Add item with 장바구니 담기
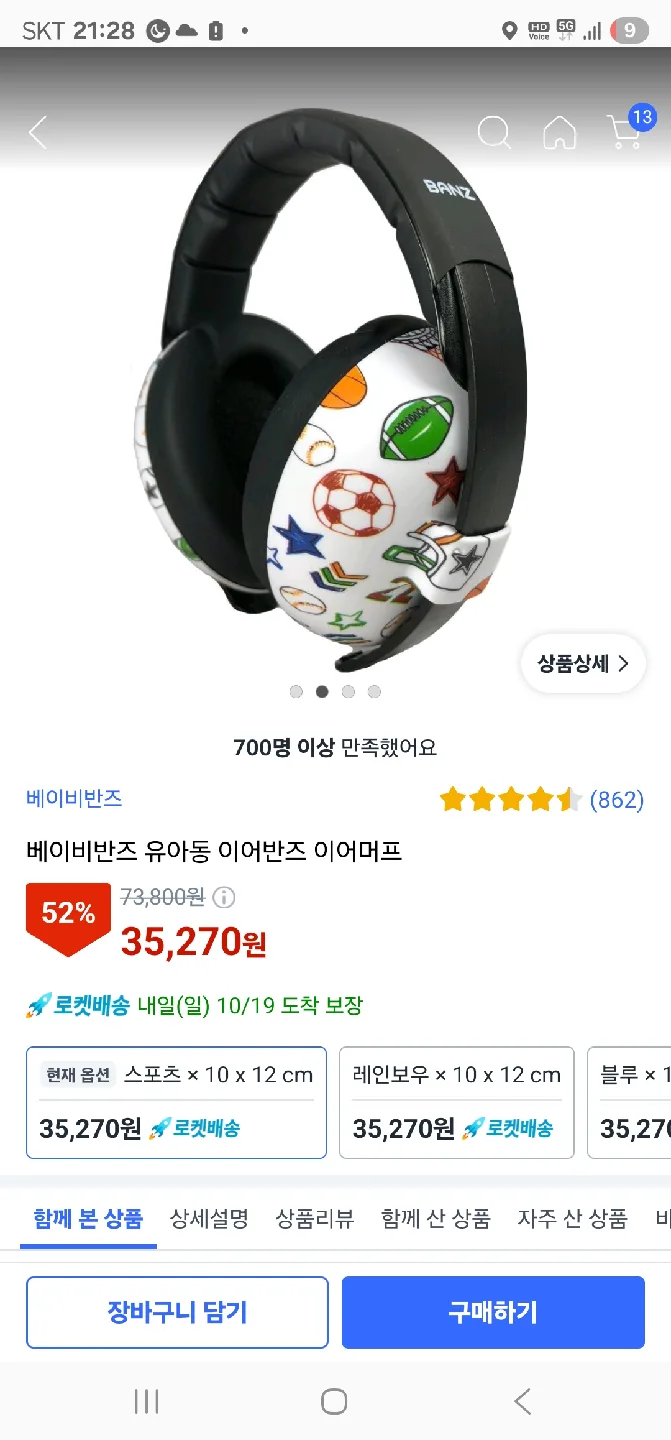This screenshot has width=671, height=1440. tap(177, 1312)
